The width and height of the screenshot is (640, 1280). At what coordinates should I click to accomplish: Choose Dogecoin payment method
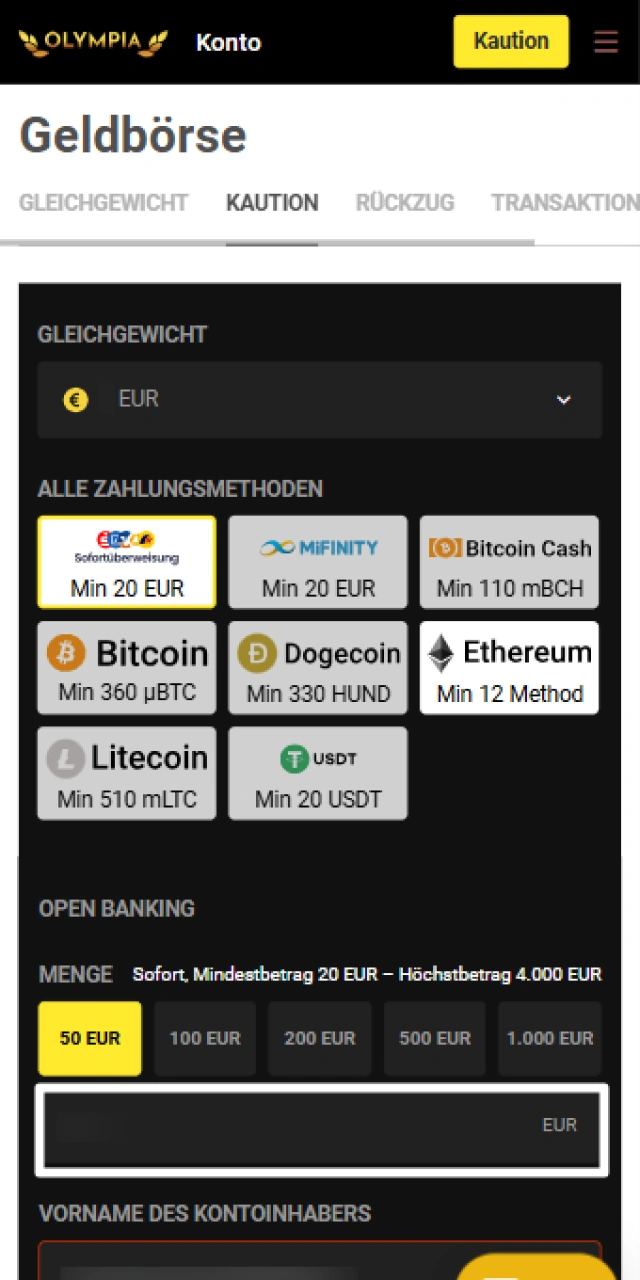coord(318,668)
